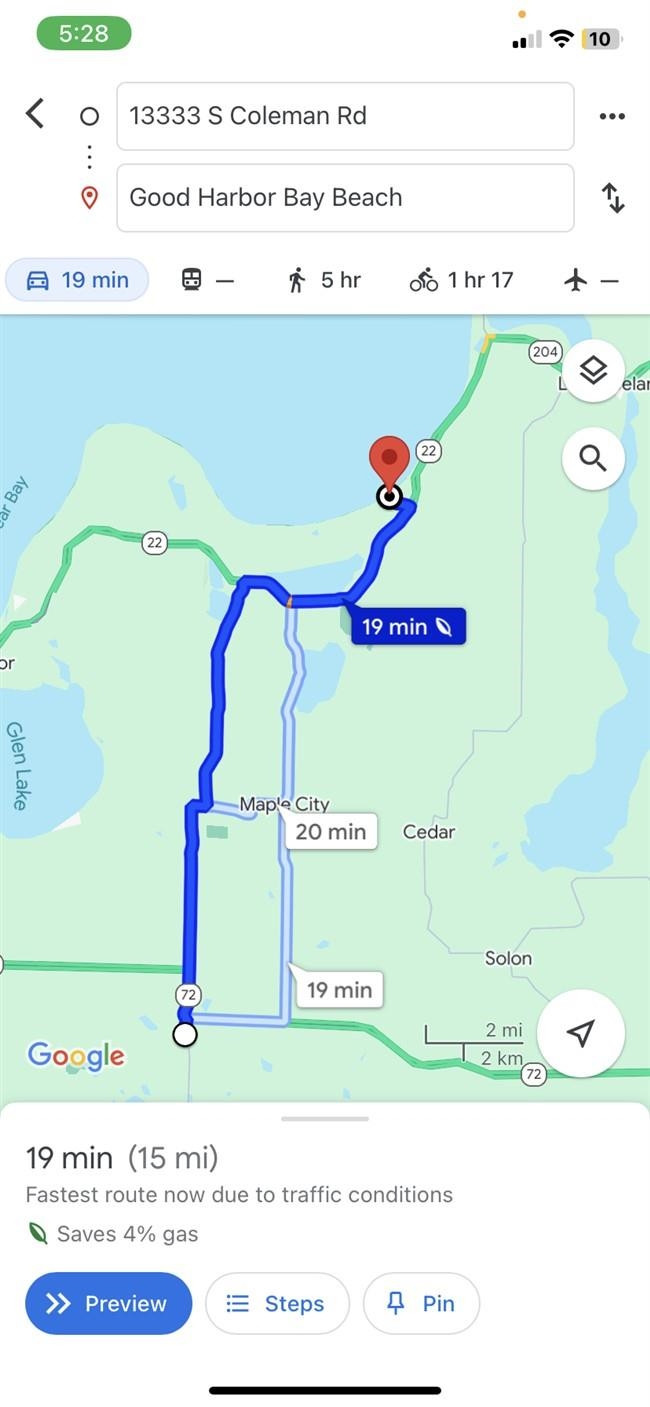The width and height of the screenshot is (650, 1407).
Task: Select driving mode 19 min
Action: [78, 280]
